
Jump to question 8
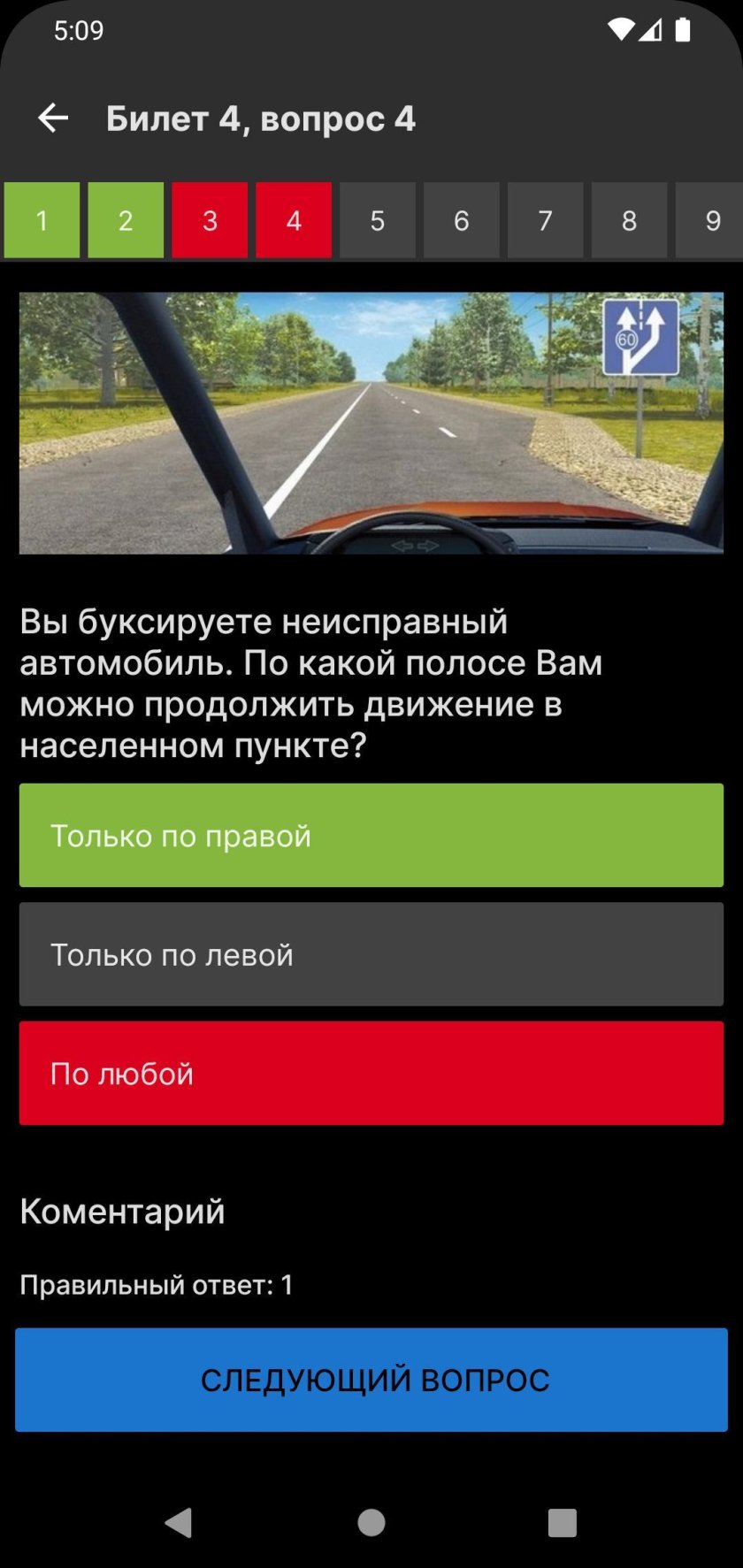[629, 220]
